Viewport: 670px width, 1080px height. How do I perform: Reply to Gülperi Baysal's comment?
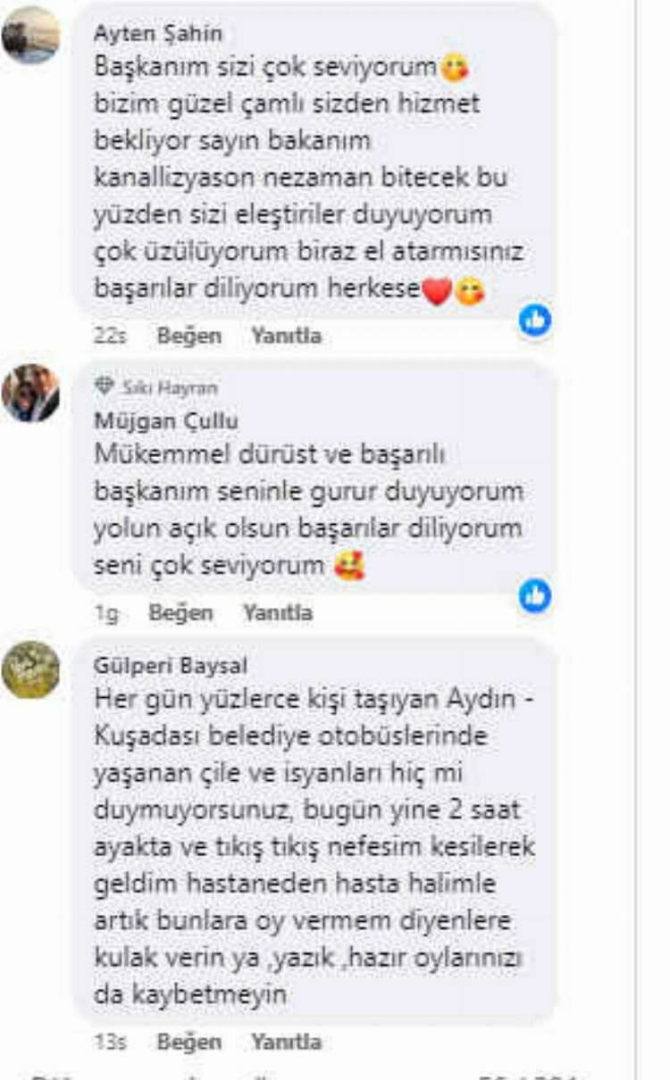click(x=286, y=1042)
